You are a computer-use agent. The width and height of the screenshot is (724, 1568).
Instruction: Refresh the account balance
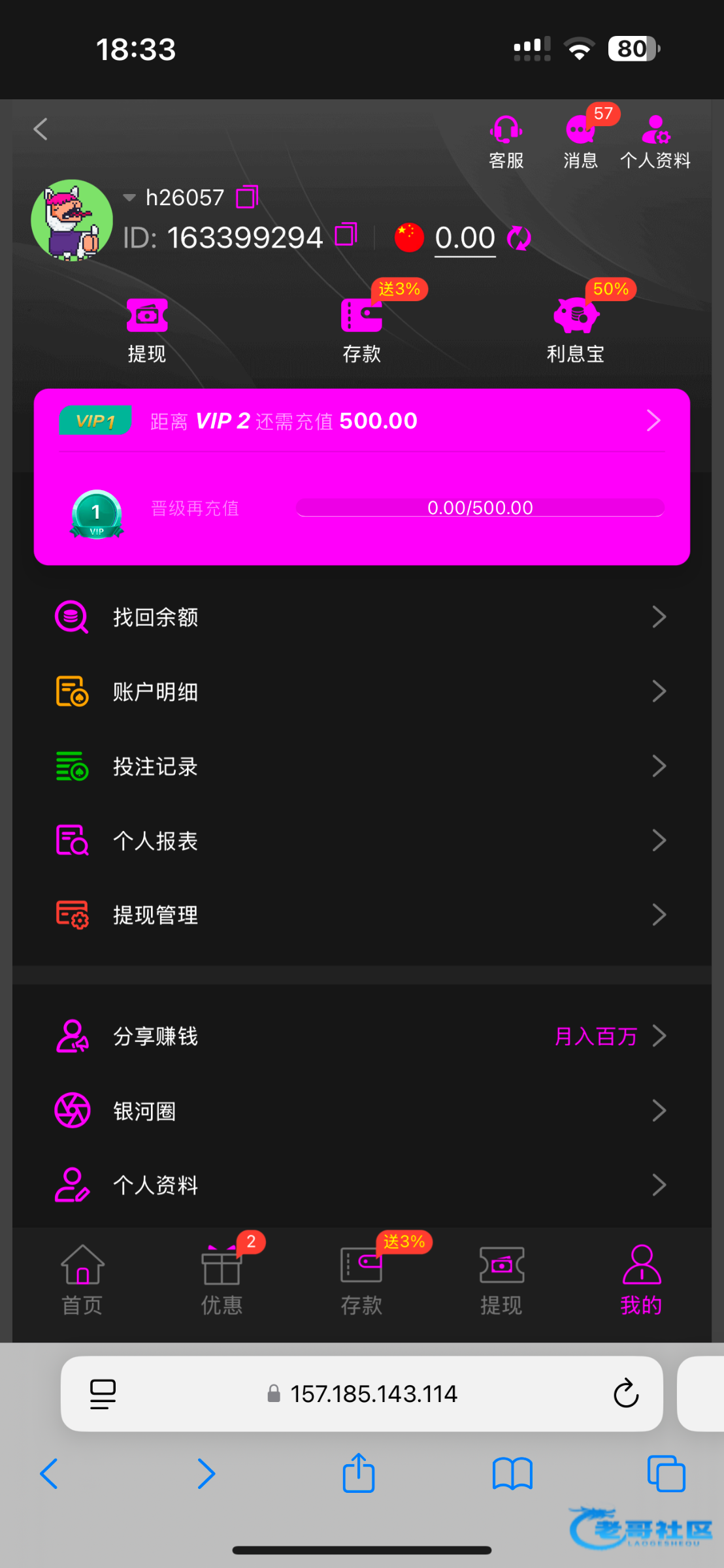[519, 238]
